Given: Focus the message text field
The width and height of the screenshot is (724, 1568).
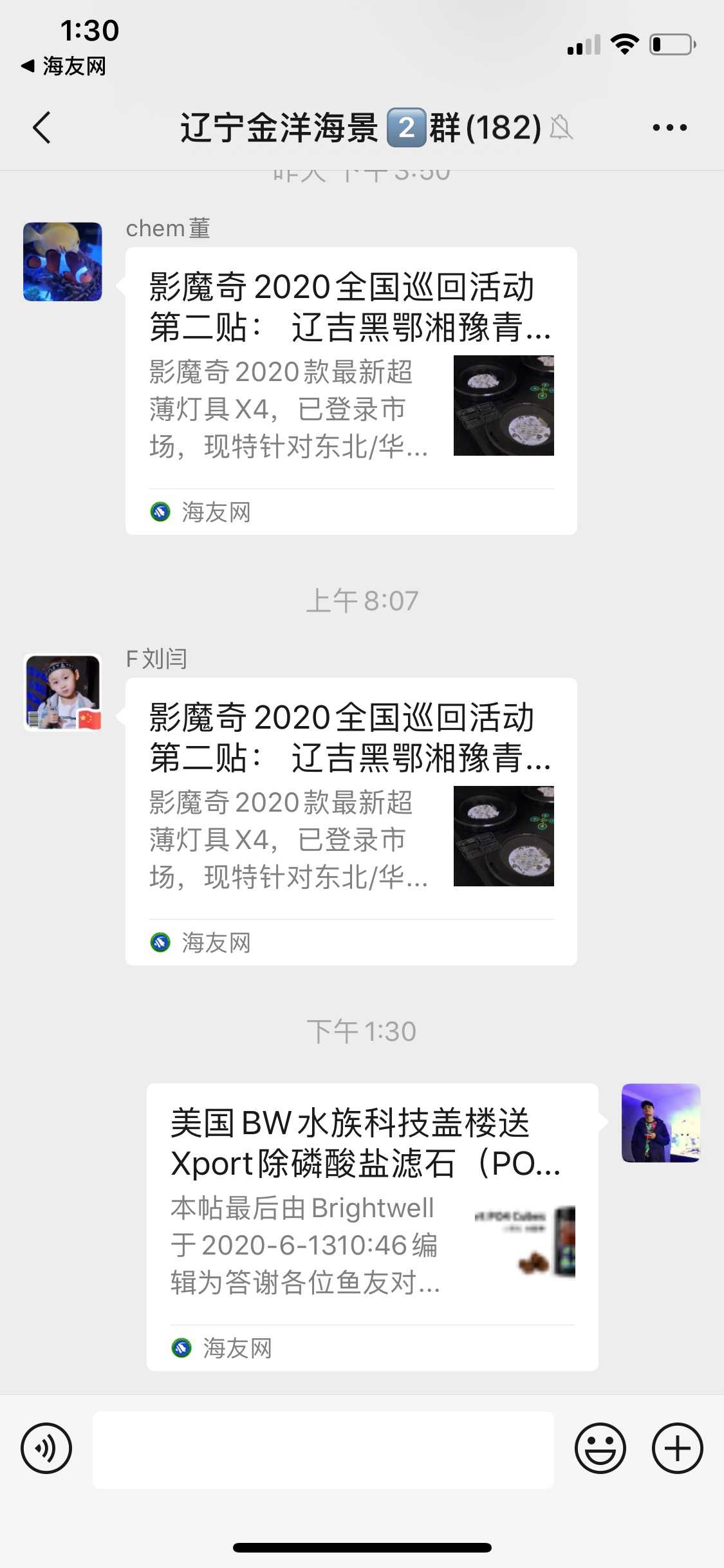Looking at the screenshot, I should (x=323, y=1450).
